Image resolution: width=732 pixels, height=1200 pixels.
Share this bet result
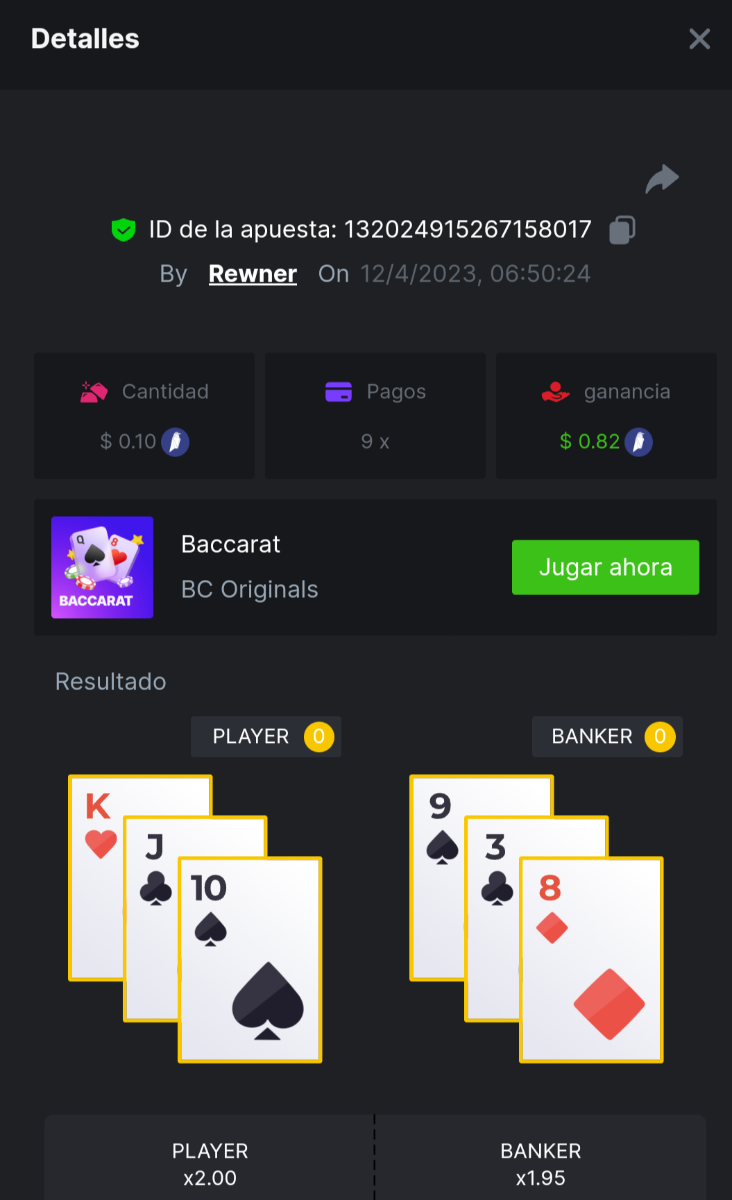[662, 180]
